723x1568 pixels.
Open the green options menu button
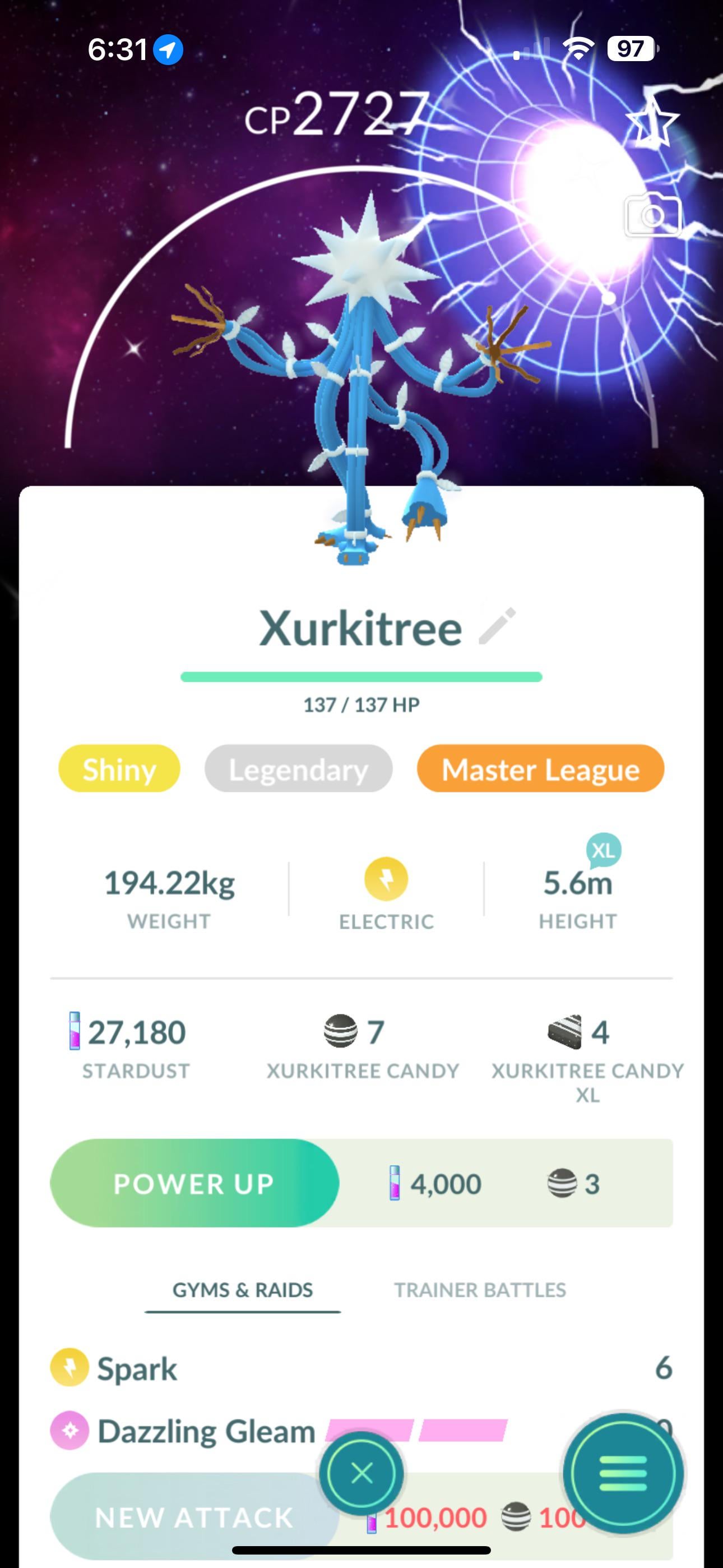point(623,1474)
